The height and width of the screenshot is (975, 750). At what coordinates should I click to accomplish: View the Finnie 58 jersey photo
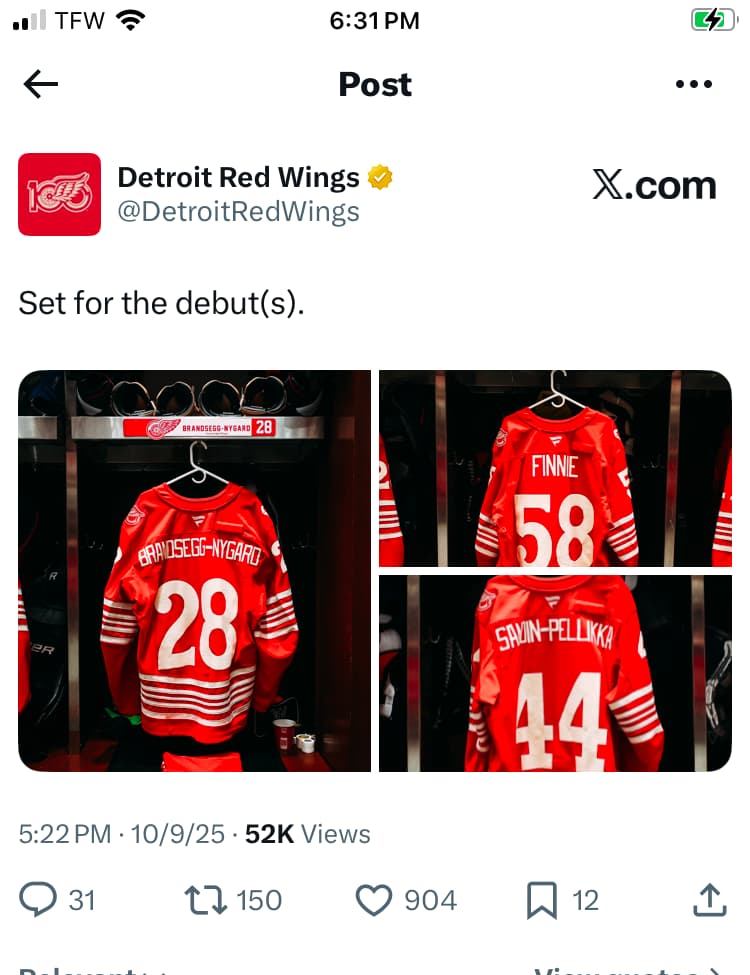[555, 468]
